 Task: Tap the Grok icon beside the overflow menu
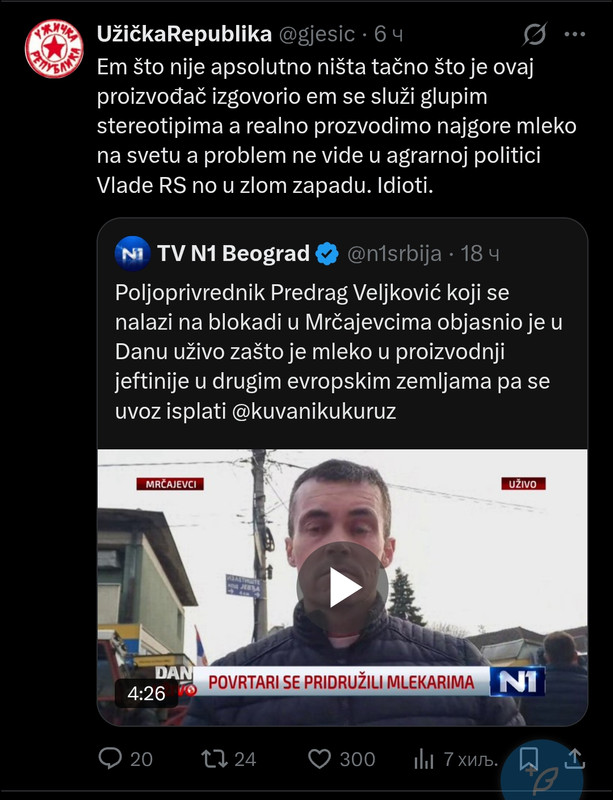pyautogui.click(x=535, y=35)
